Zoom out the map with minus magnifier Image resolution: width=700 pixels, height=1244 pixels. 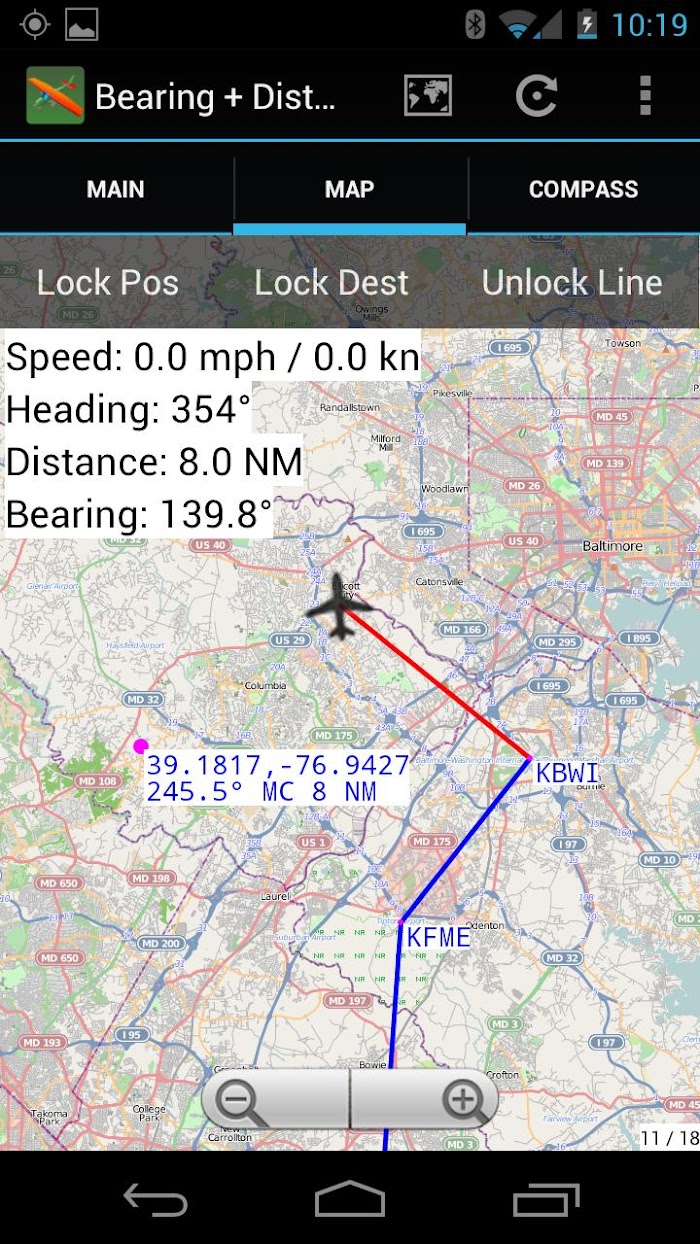pos(275,1100)
